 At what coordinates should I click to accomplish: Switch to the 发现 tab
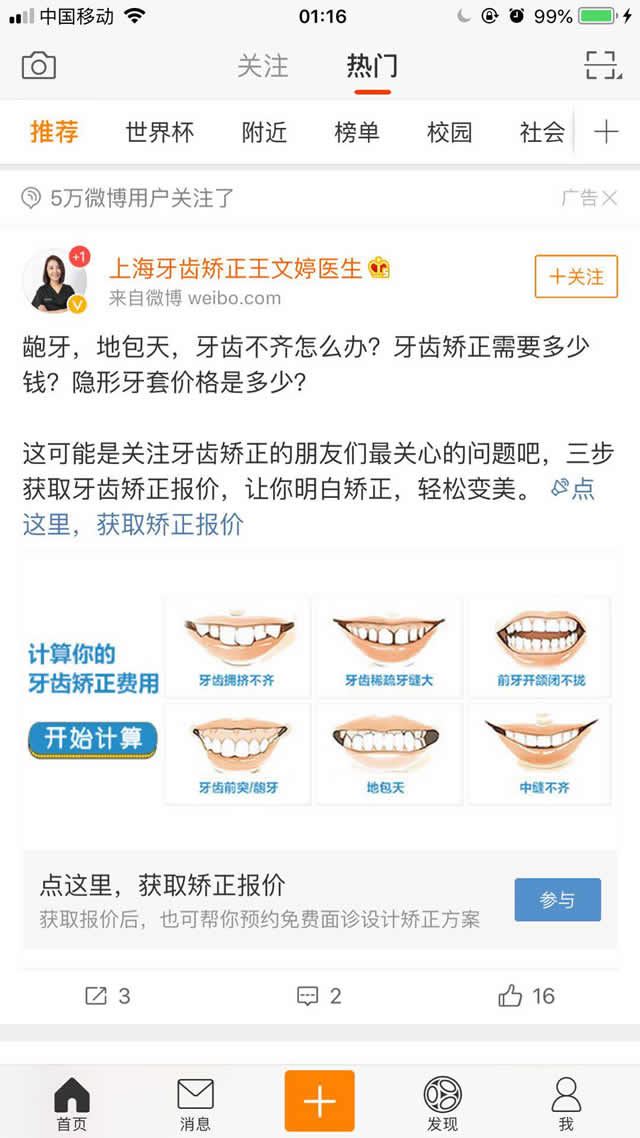442,1104
